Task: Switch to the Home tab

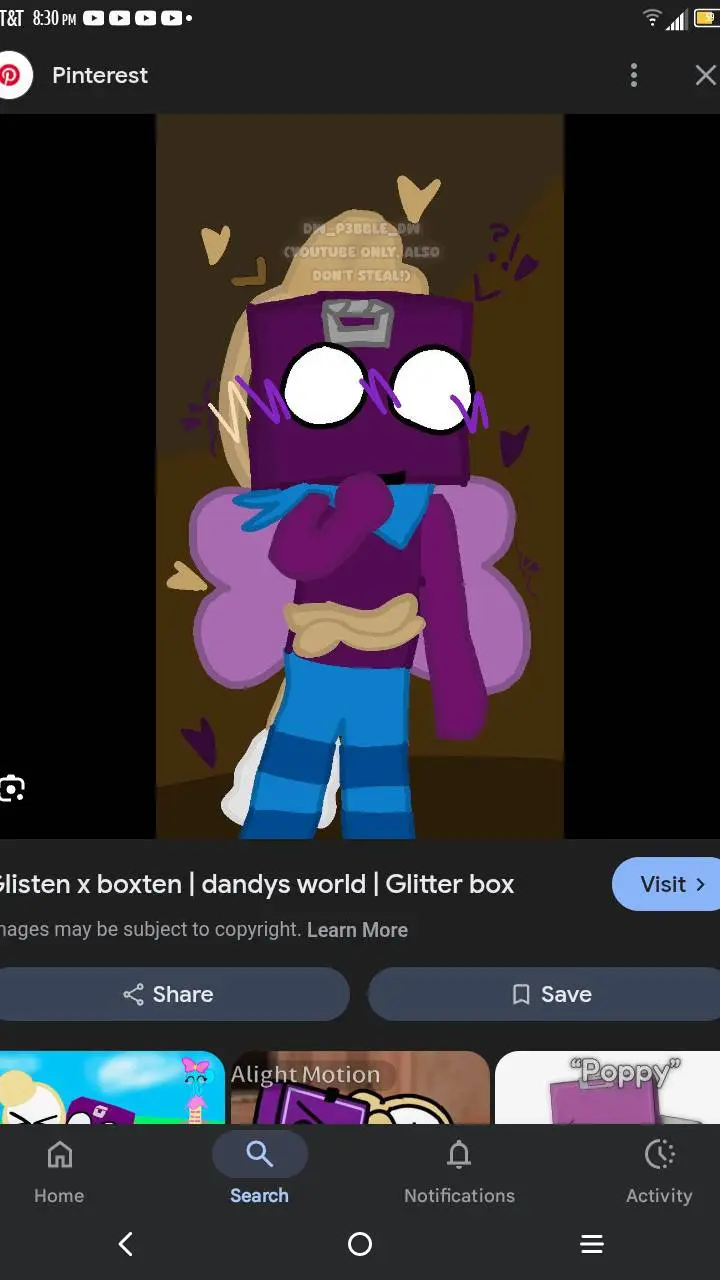Action: 59,1172
